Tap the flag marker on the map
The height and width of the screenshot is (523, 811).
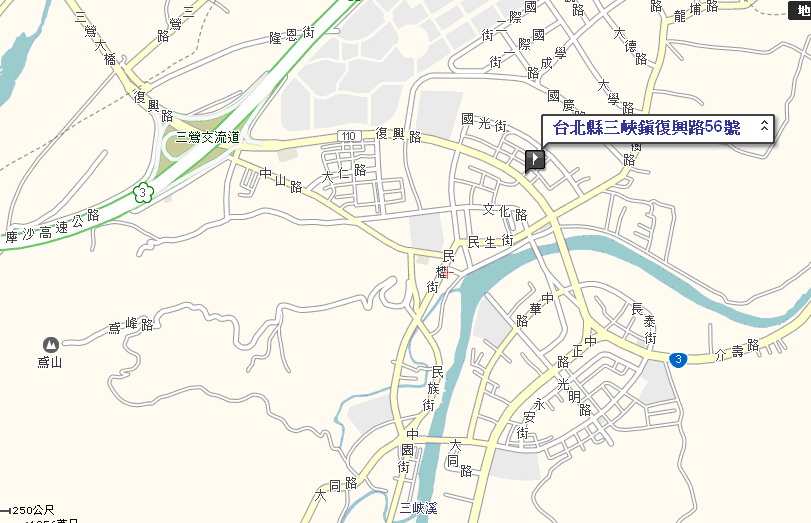point(535,159)
